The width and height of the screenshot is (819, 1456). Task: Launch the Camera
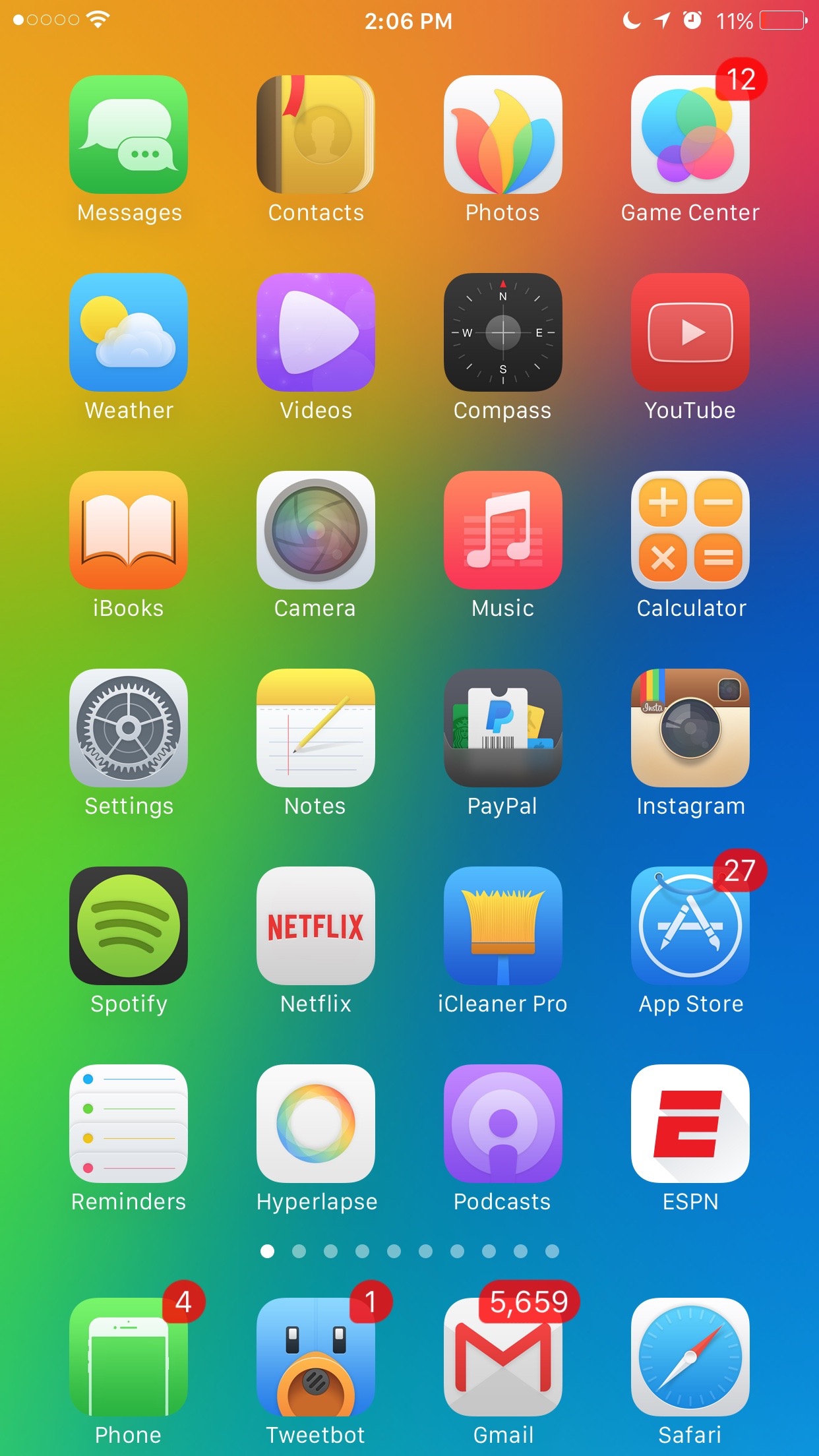click(x=316, y=530)
